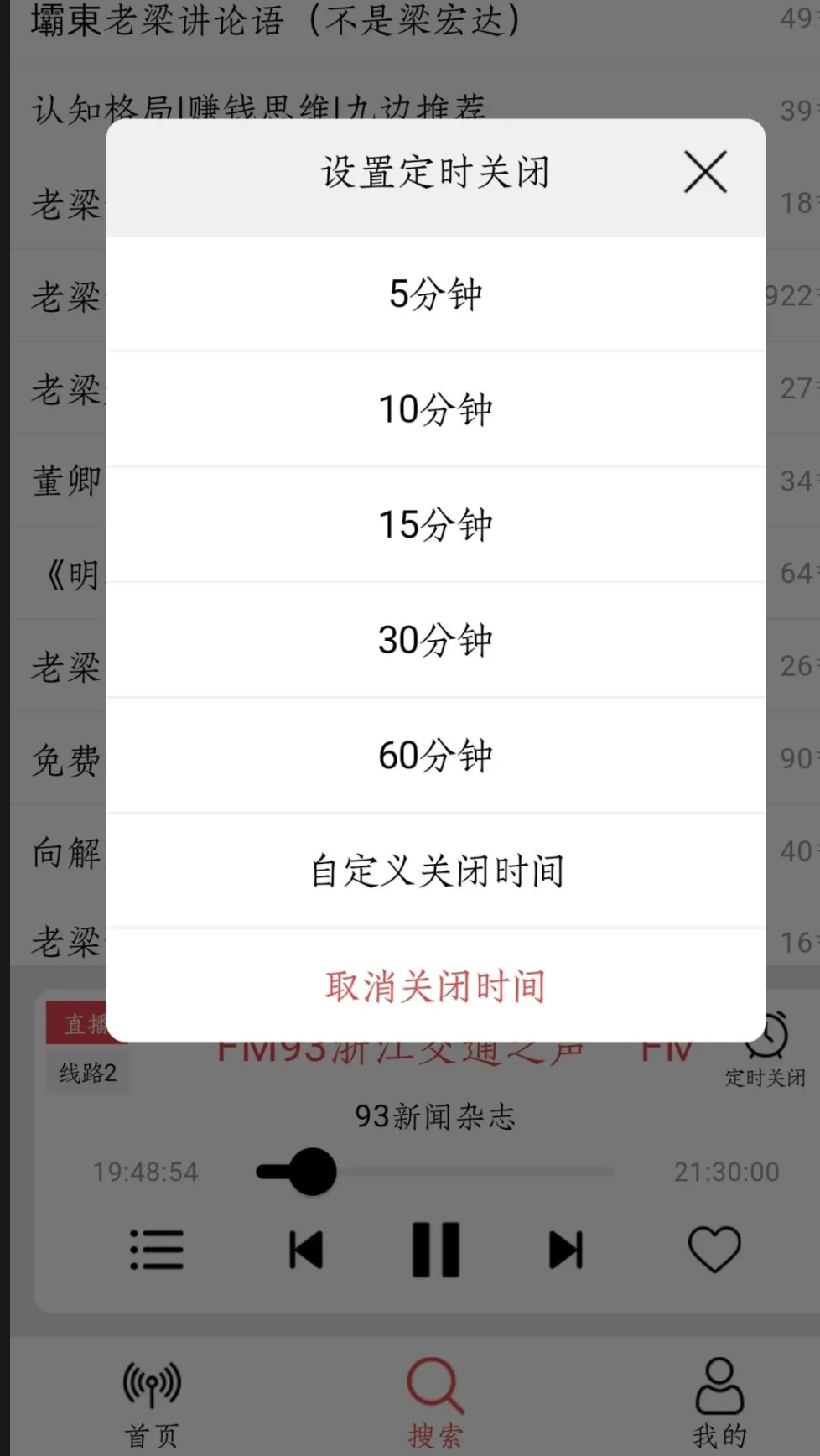This screenshot has height=1456, width=820.
Task: Go to the 我的 tab
Action: [719, 1402]
